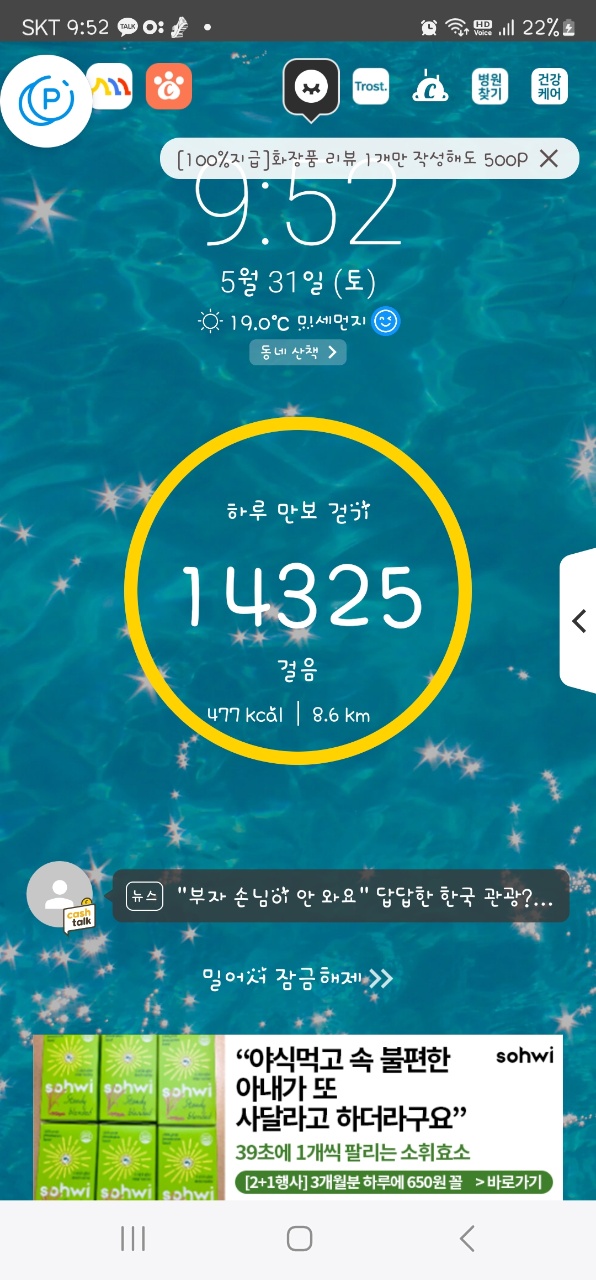This screenshot has width=596, height=1280.
Task: Open the Trost. shortcut icon
Action: (x=371, y=86)
